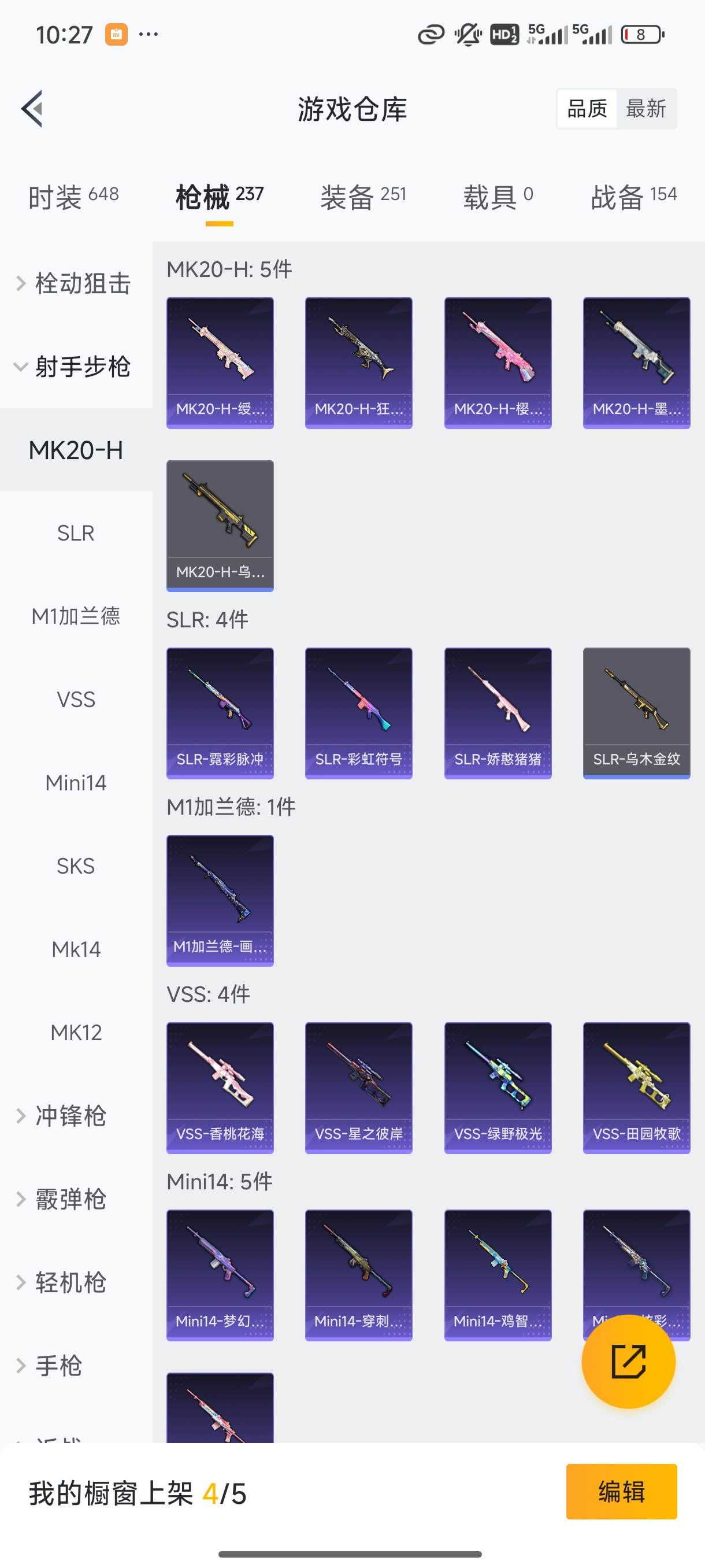The image size is (705, 1568).
Task: Select SLR in the sidebar
Action: (x=76, y=533)
